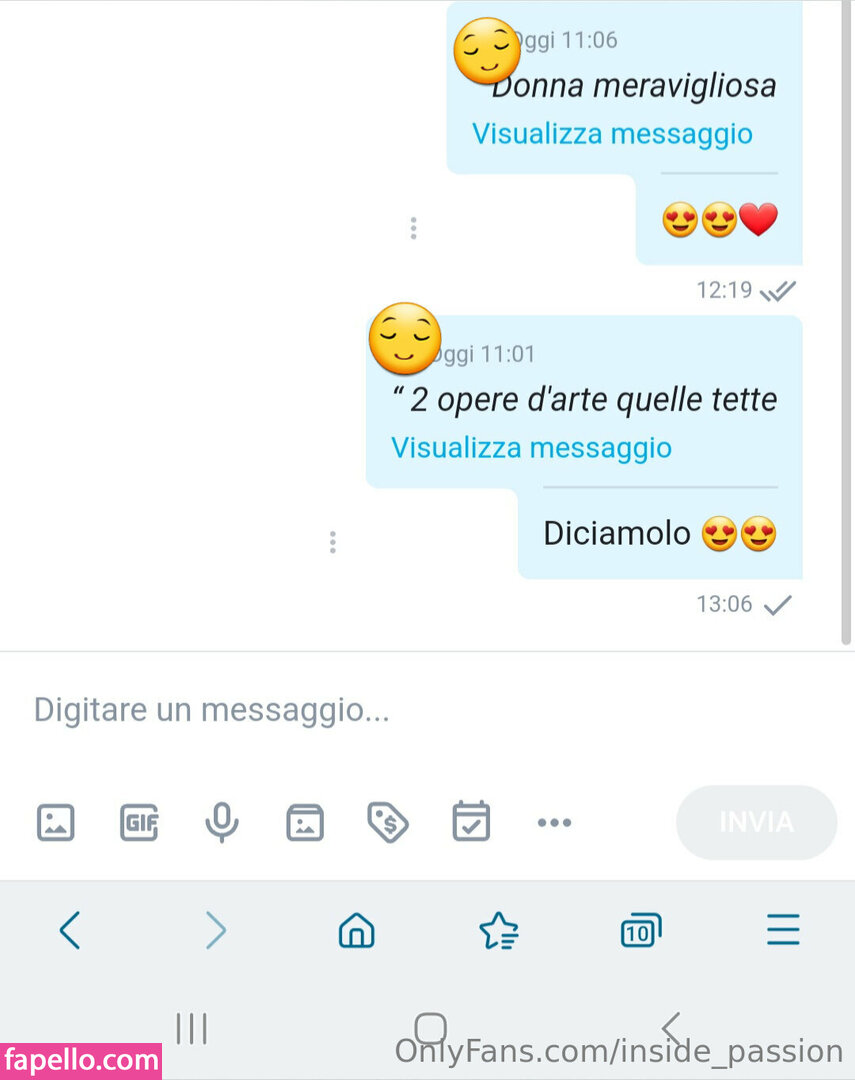Screen dimensions: 855x1080
Task: Open the browser hamburger menu
Action: pyautogui.click(x=783, y=931)
